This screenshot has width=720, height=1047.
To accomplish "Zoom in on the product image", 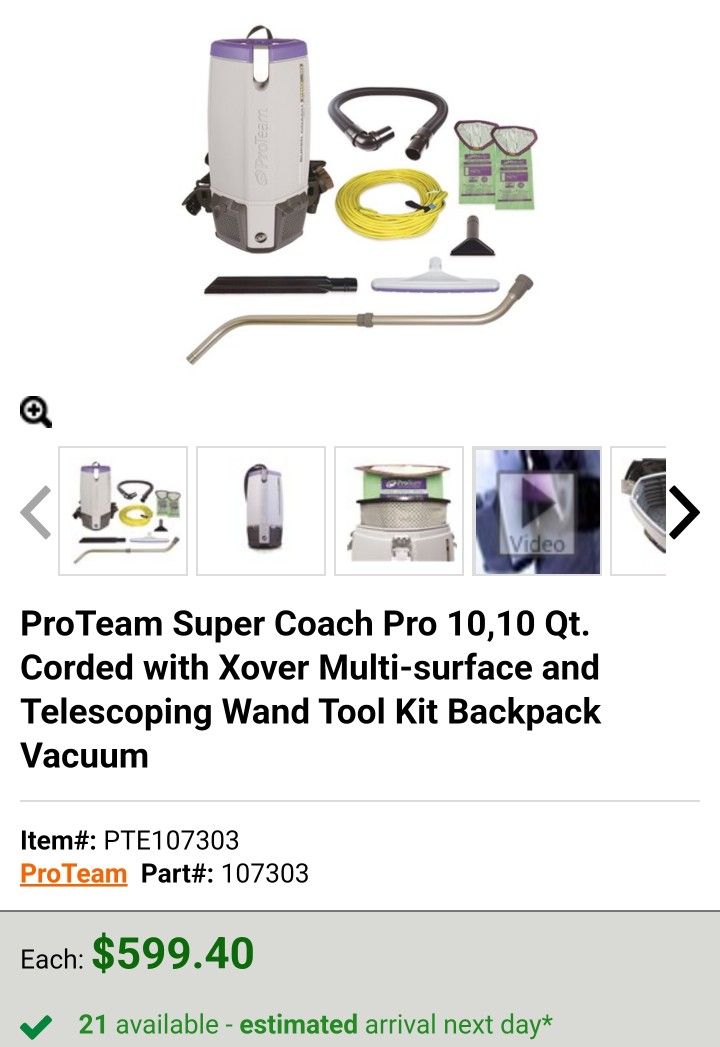I will click(35, 410).
